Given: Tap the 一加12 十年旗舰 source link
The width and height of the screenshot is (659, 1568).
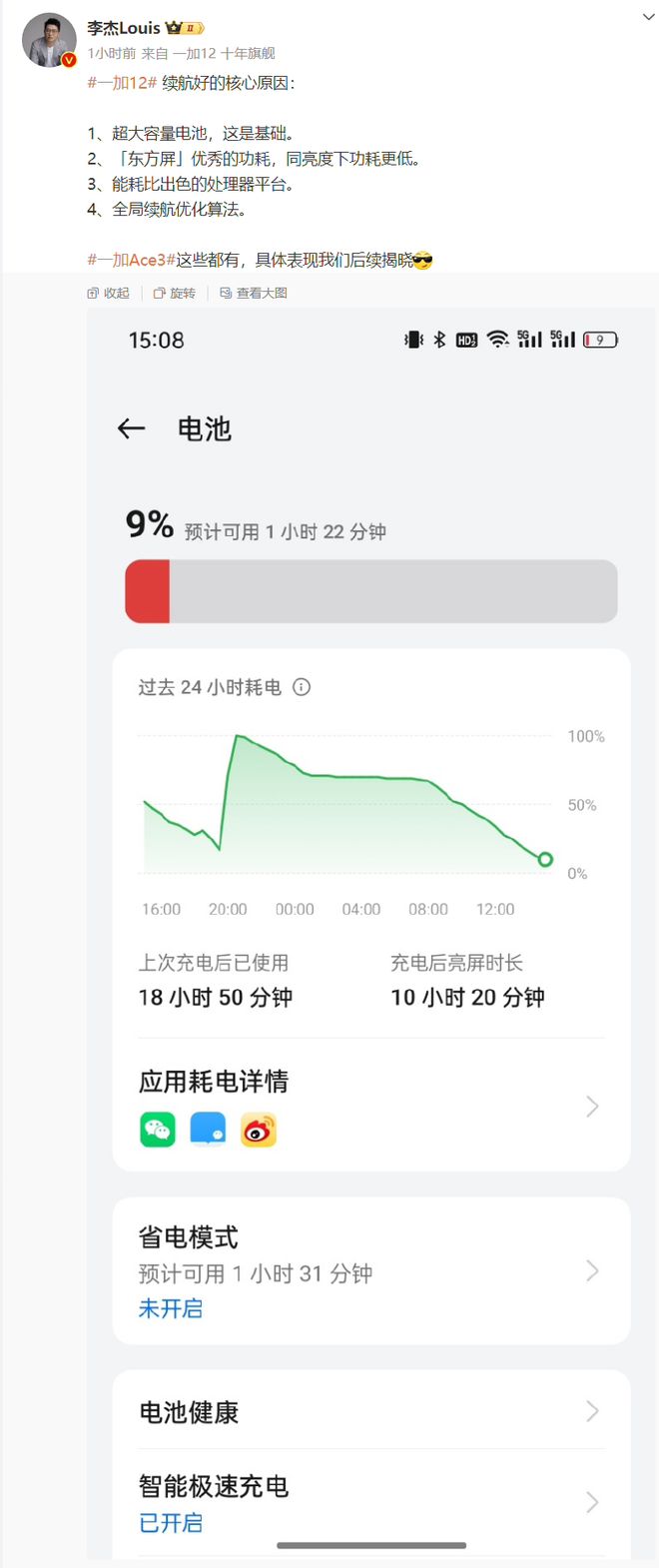Looking at the screenshot, I should click(224, 53).
